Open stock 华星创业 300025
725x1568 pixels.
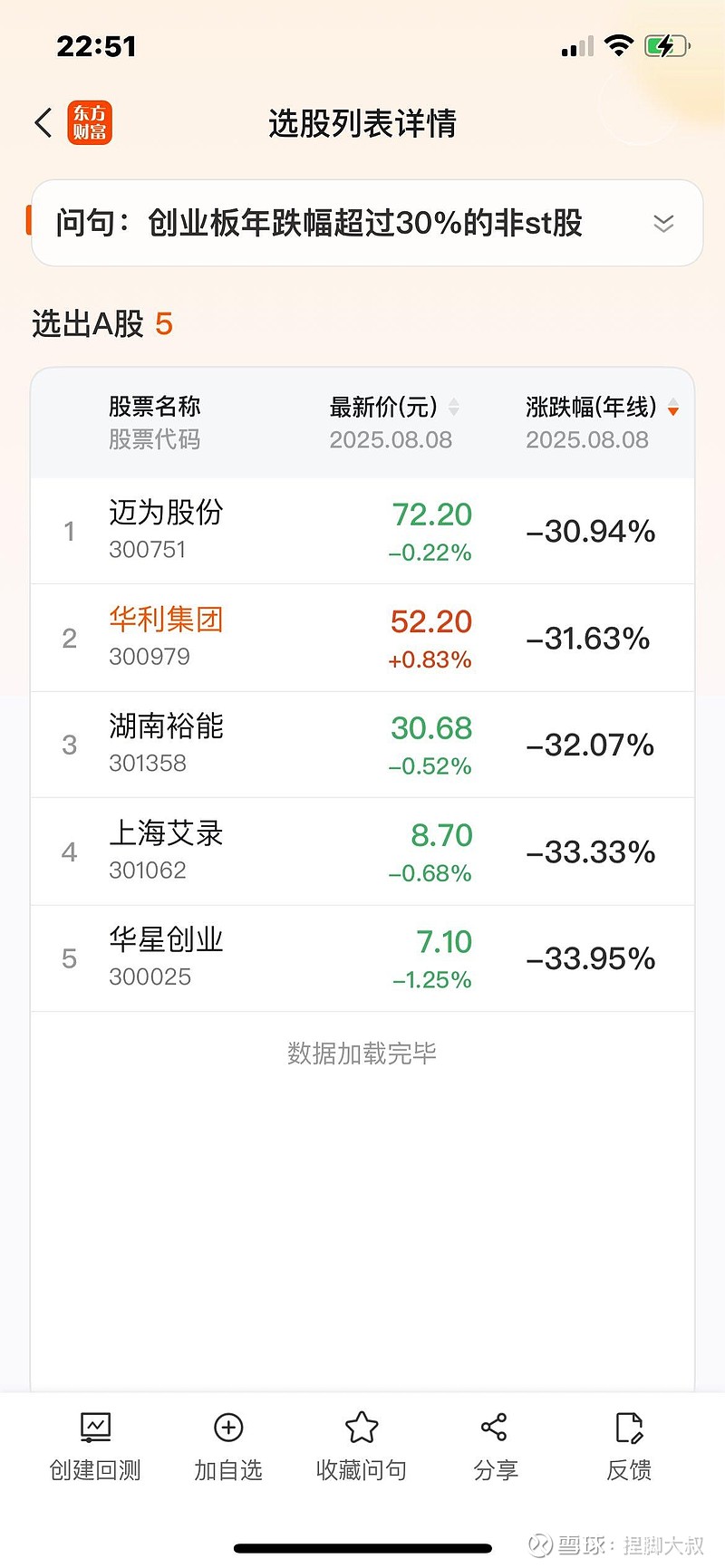[x=362, y=958]
